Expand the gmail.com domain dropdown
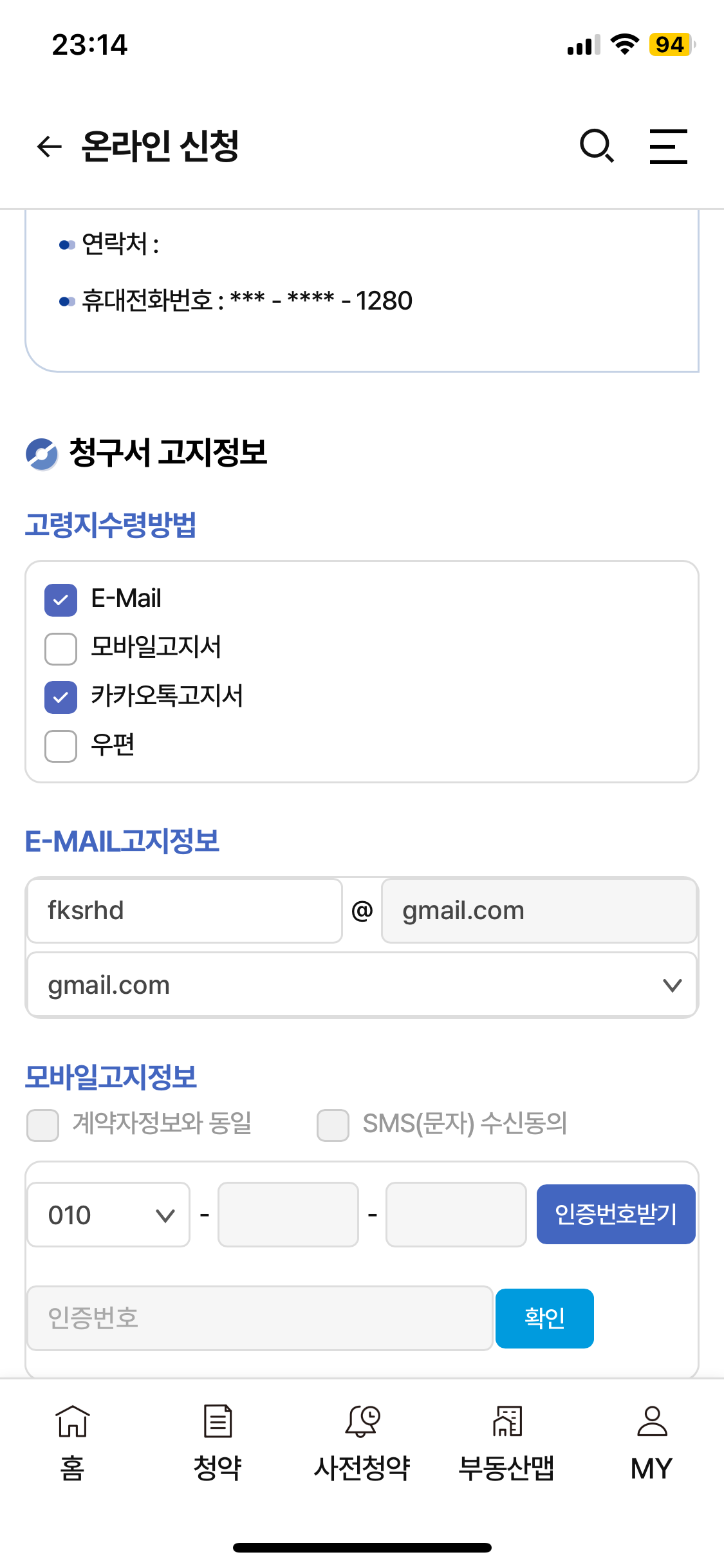This screenshot has height=1568, width=724. 362,985
